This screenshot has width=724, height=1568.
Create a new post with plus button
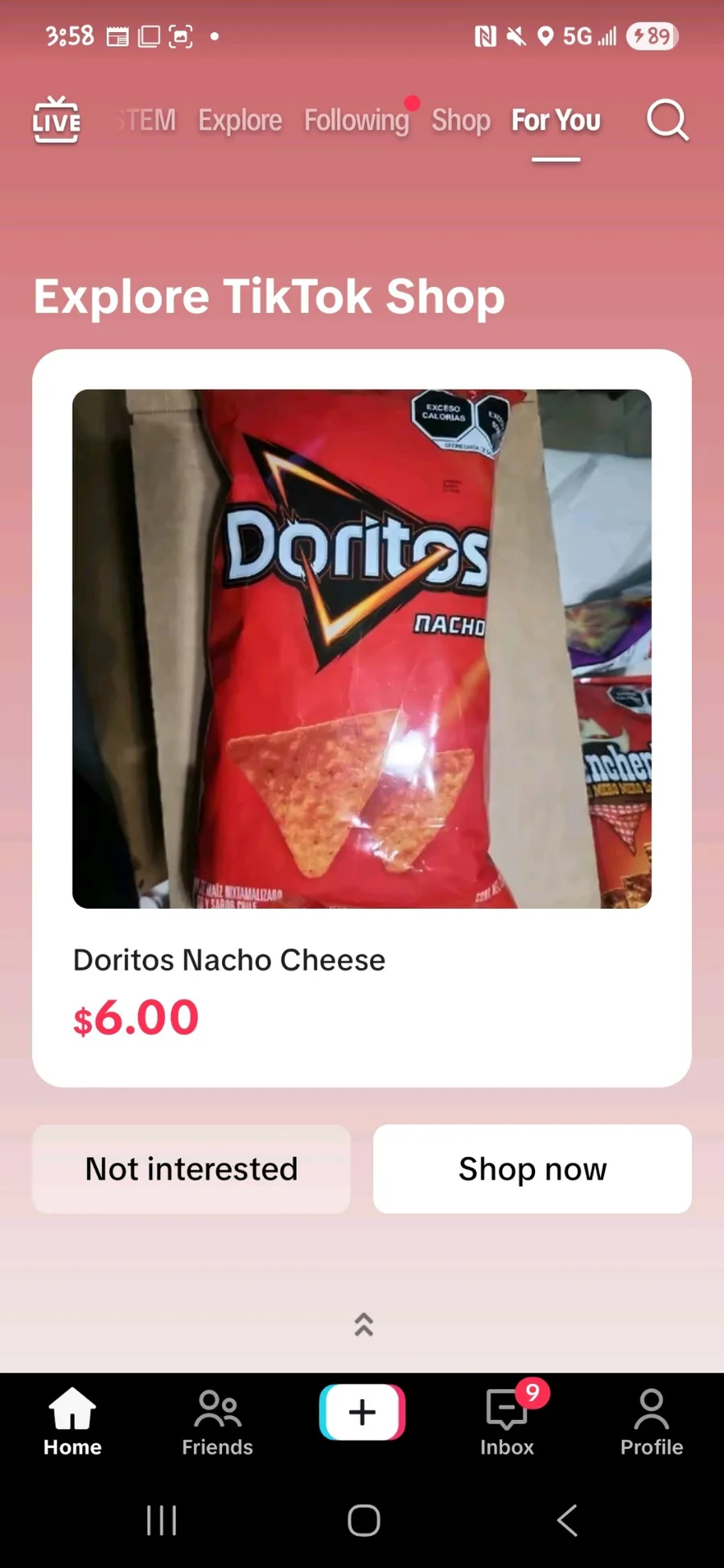point(362,1412)
